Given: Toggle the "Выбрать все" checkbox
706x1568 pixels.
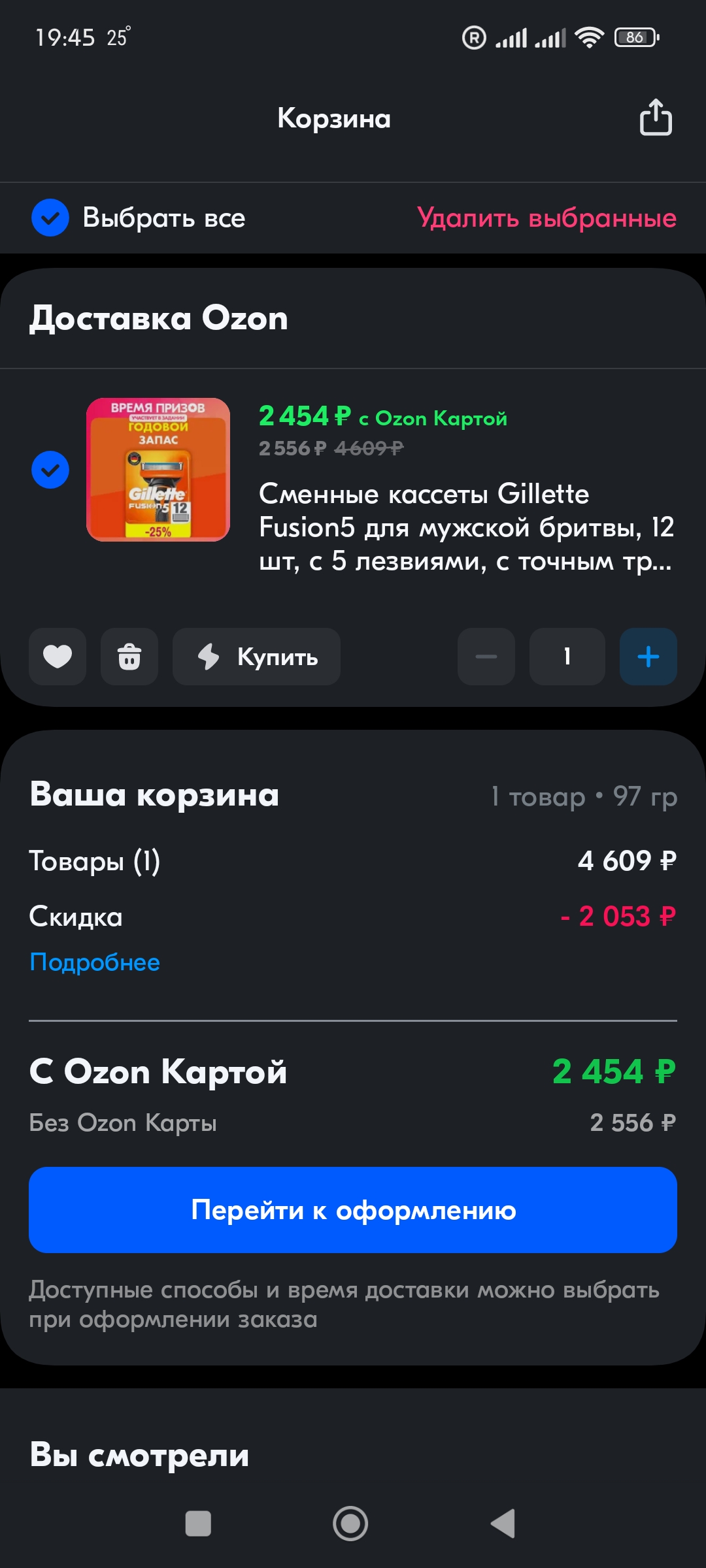Looking at the screenshot, I should coord(50,218).
